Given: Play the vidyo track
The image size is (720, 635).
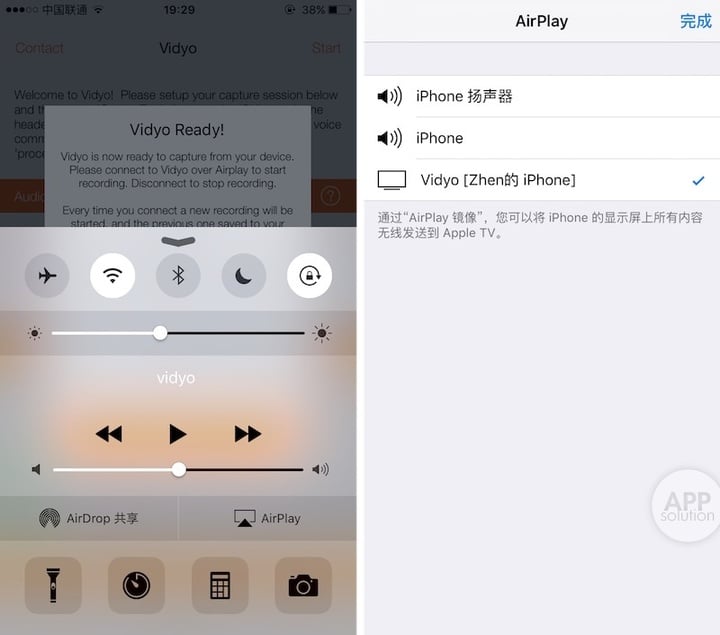Looking at the screenshot, I should tap(178, 433).
